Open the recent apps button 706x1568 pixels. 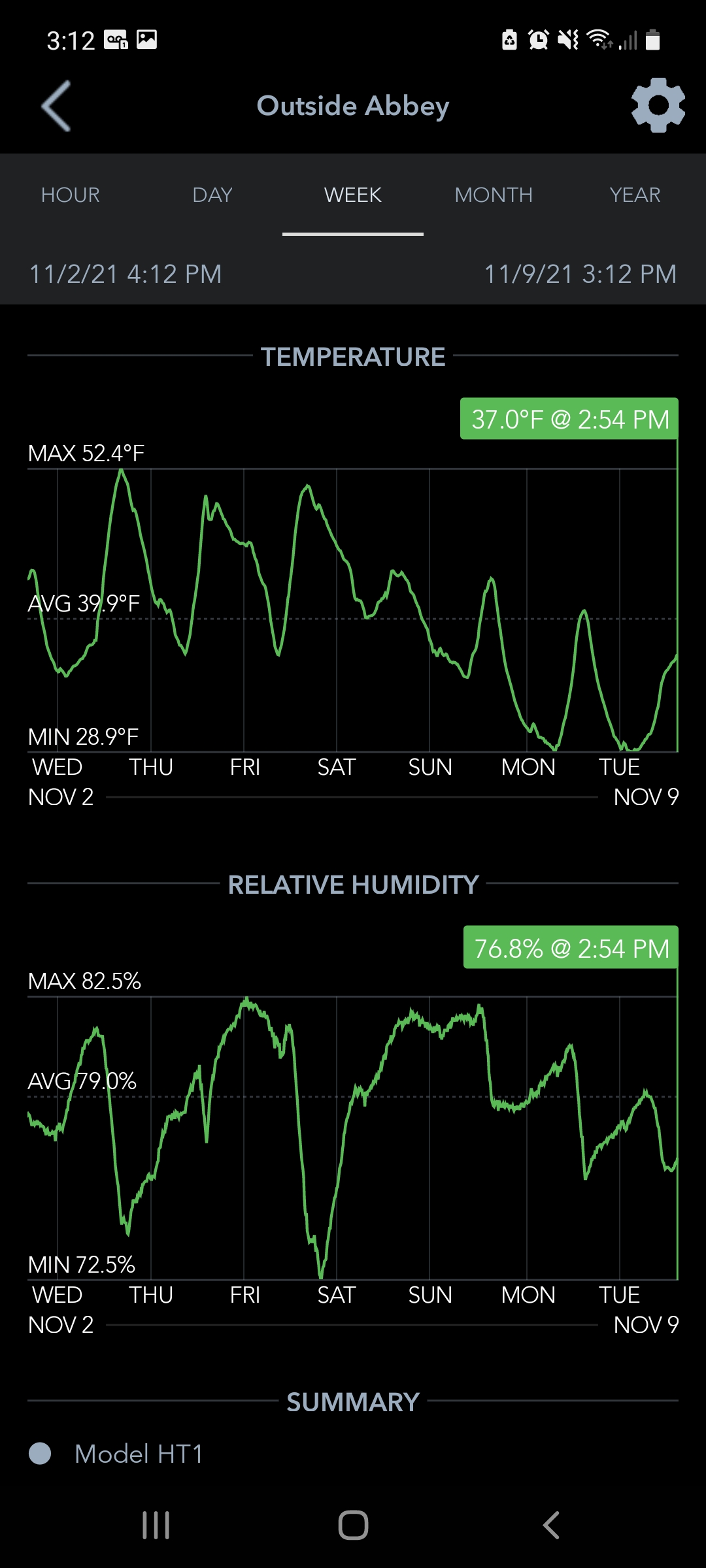click(x=156, y=1526)
